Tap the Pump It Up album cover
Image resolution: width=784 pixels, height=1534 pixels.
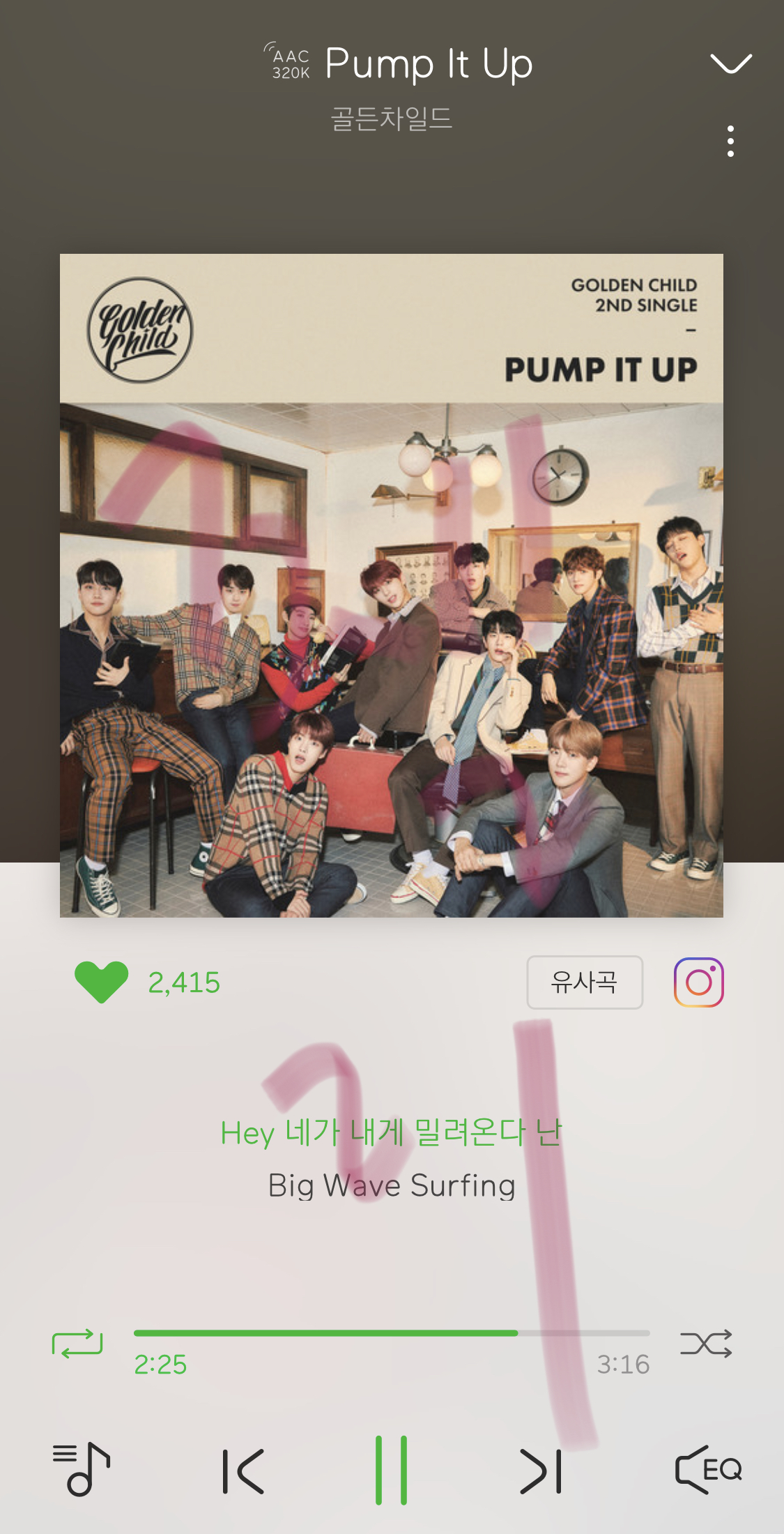pos(392,586)
